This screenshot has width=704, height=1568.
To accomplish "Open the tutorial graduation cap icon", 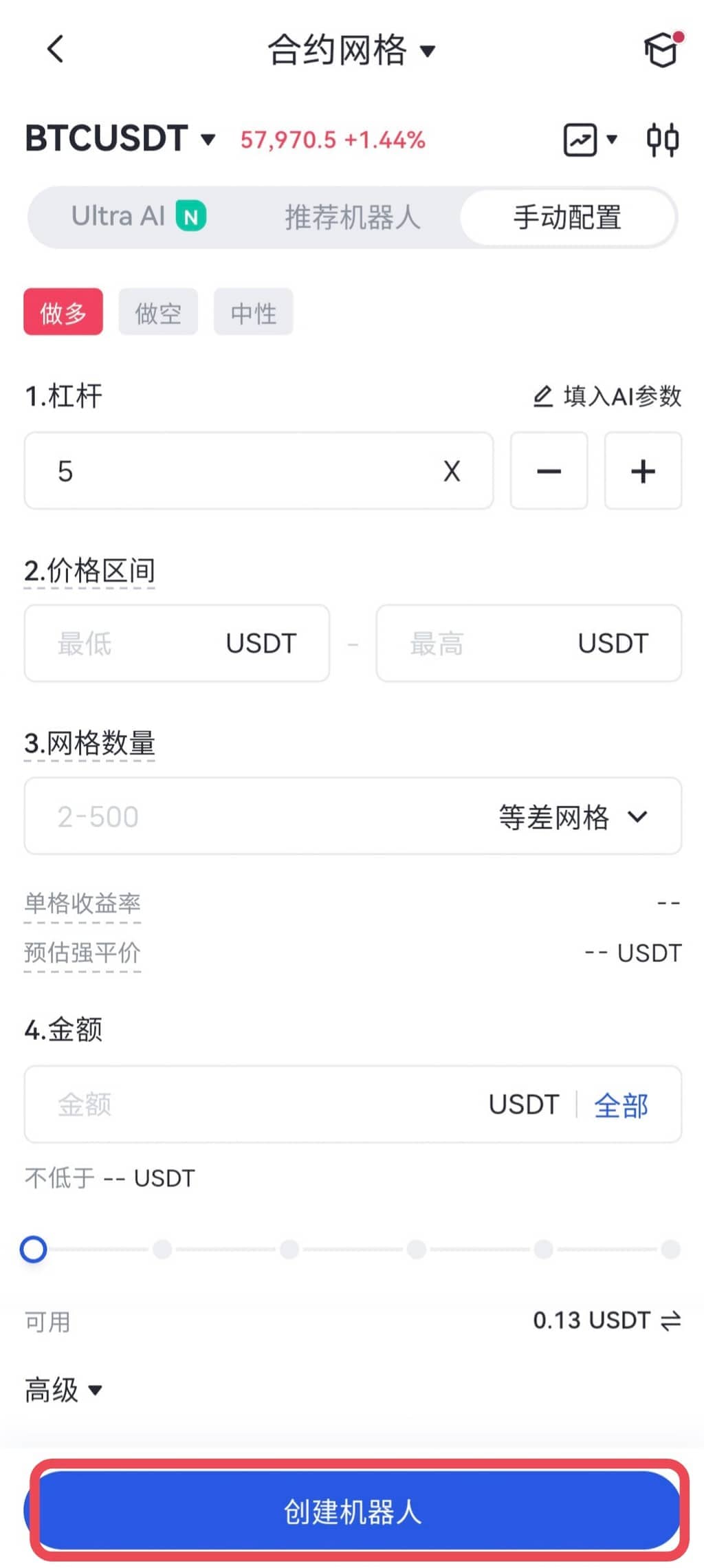I will [661, 50].
